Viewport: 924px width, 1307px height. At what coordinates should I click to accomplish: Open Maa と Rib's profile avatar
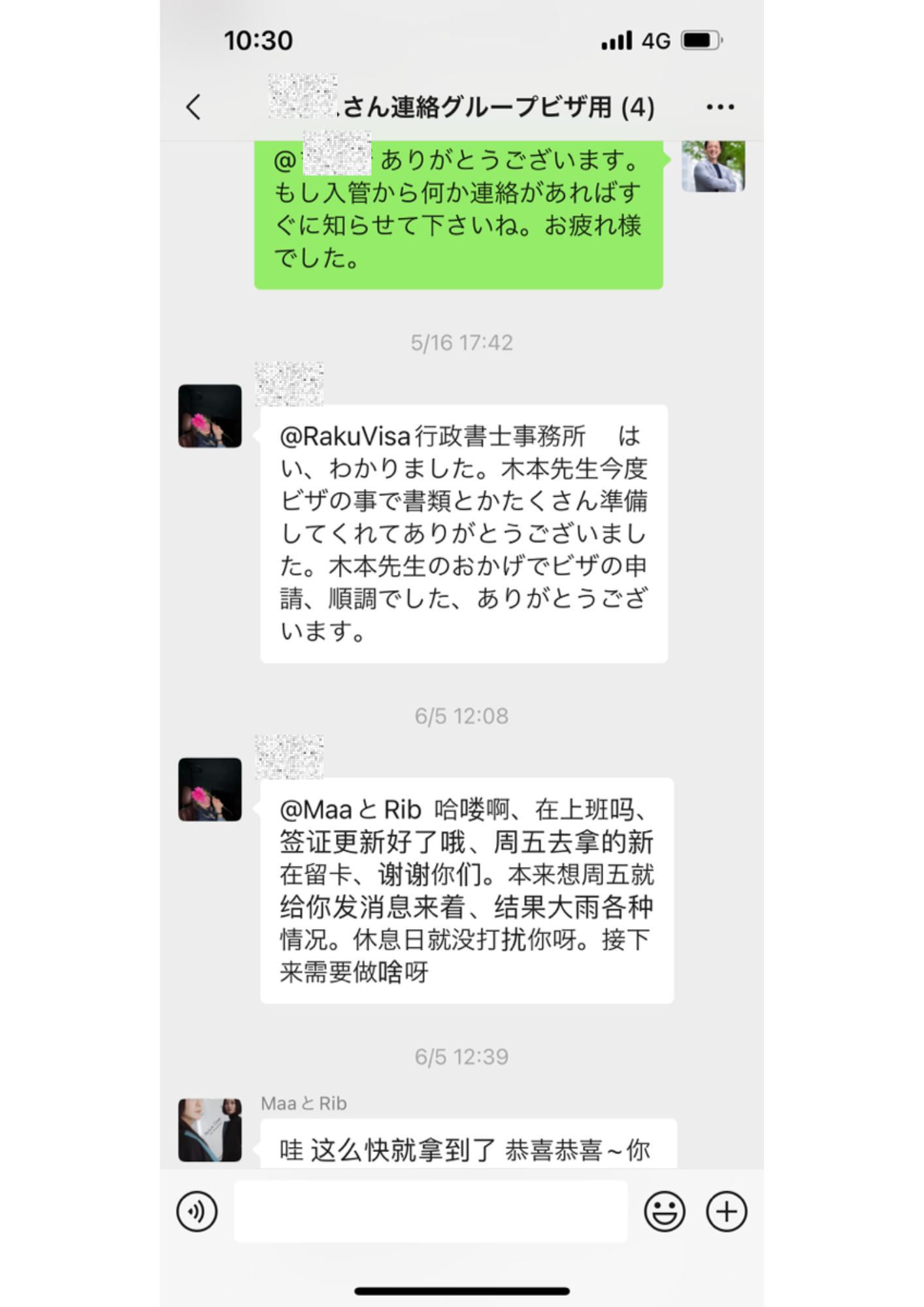click(x=210, y=1130)
